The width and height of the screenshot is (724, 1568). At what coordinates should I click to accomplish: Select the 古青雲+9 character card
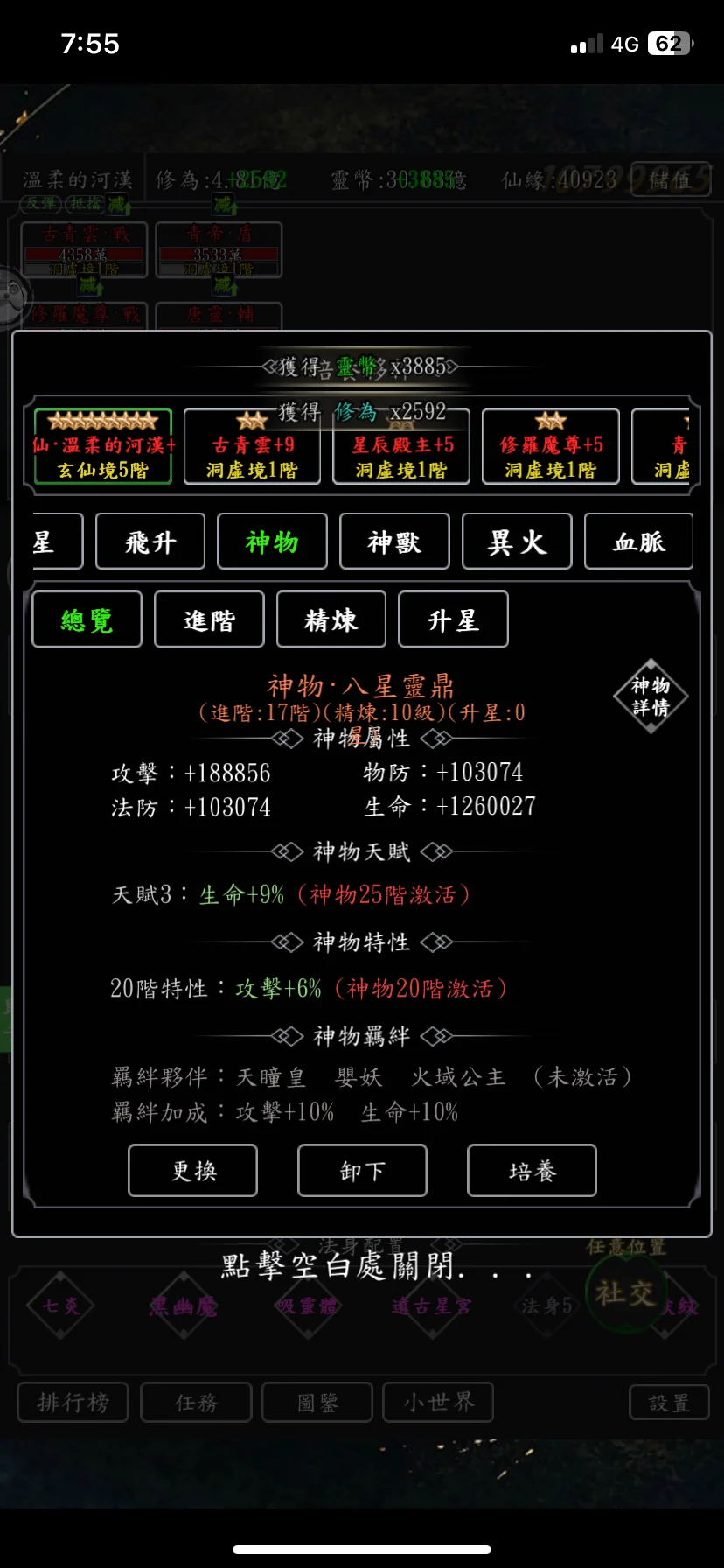pyautogui.click(x=252, y=447)
